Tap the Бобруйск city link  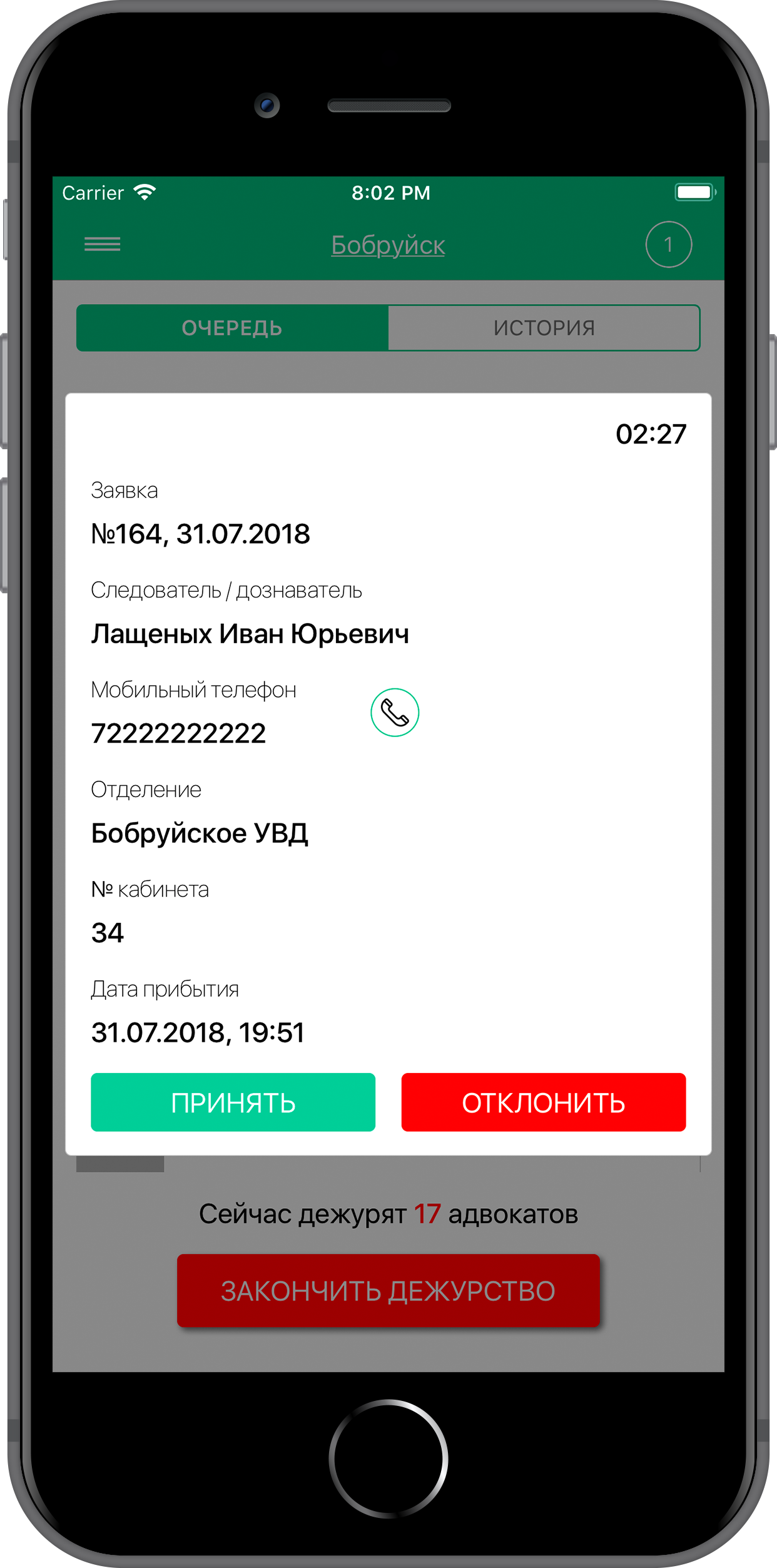pyautogui.click(x=388, y=245)
